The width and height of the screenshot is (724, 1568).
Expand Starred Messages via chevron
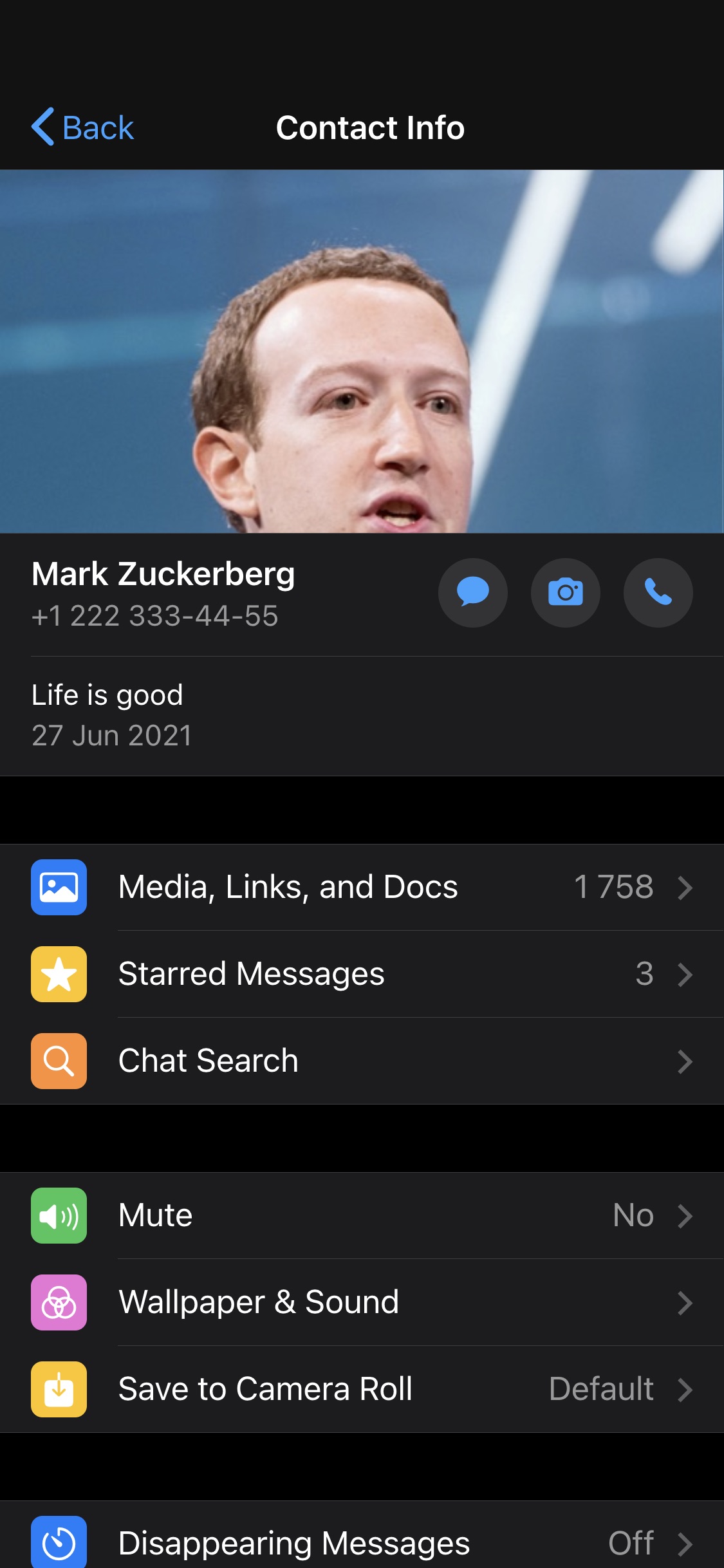point(685,973)
